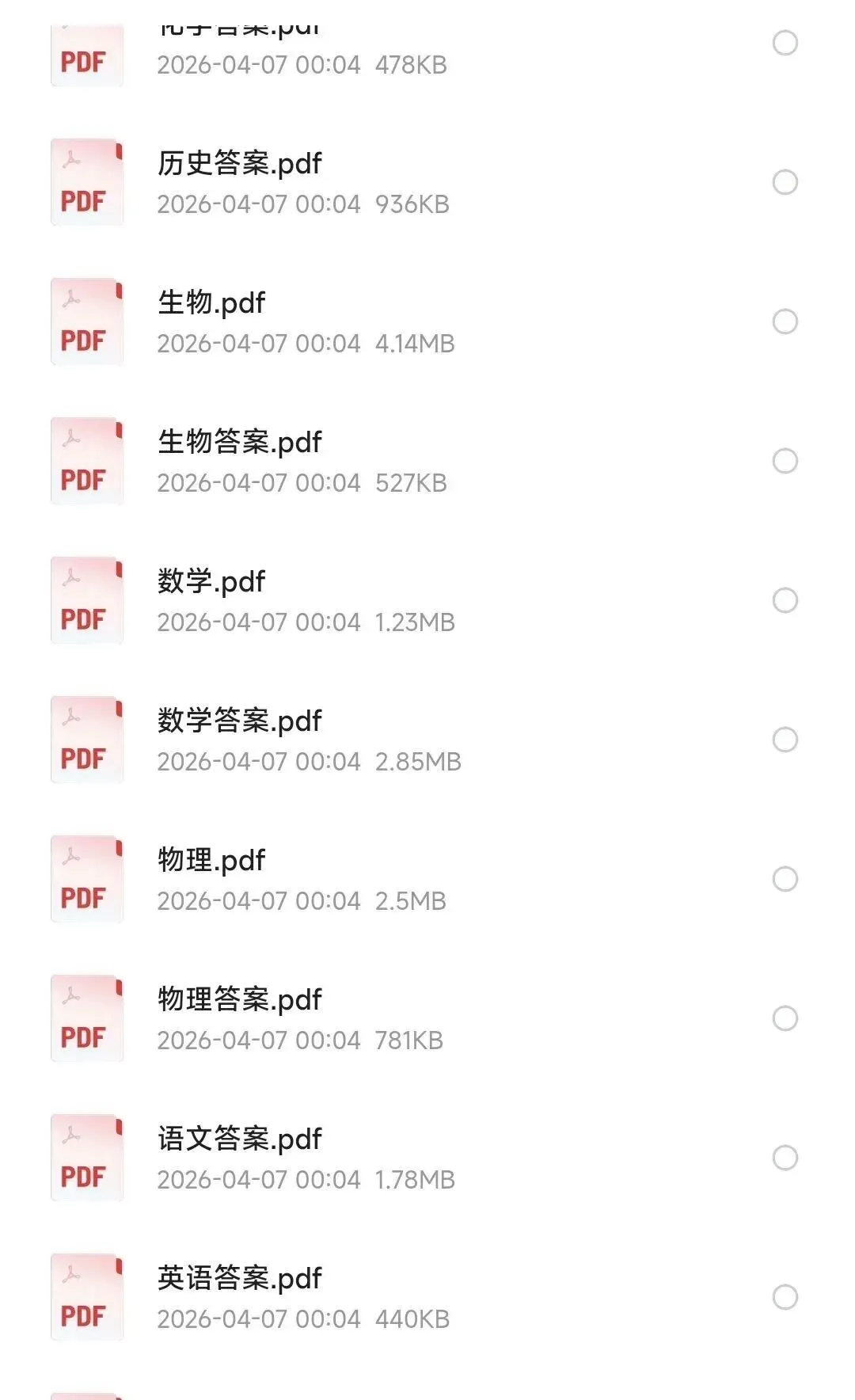
Task: Check the circle next to 历史答案.pdf
Action: (785, 182)
